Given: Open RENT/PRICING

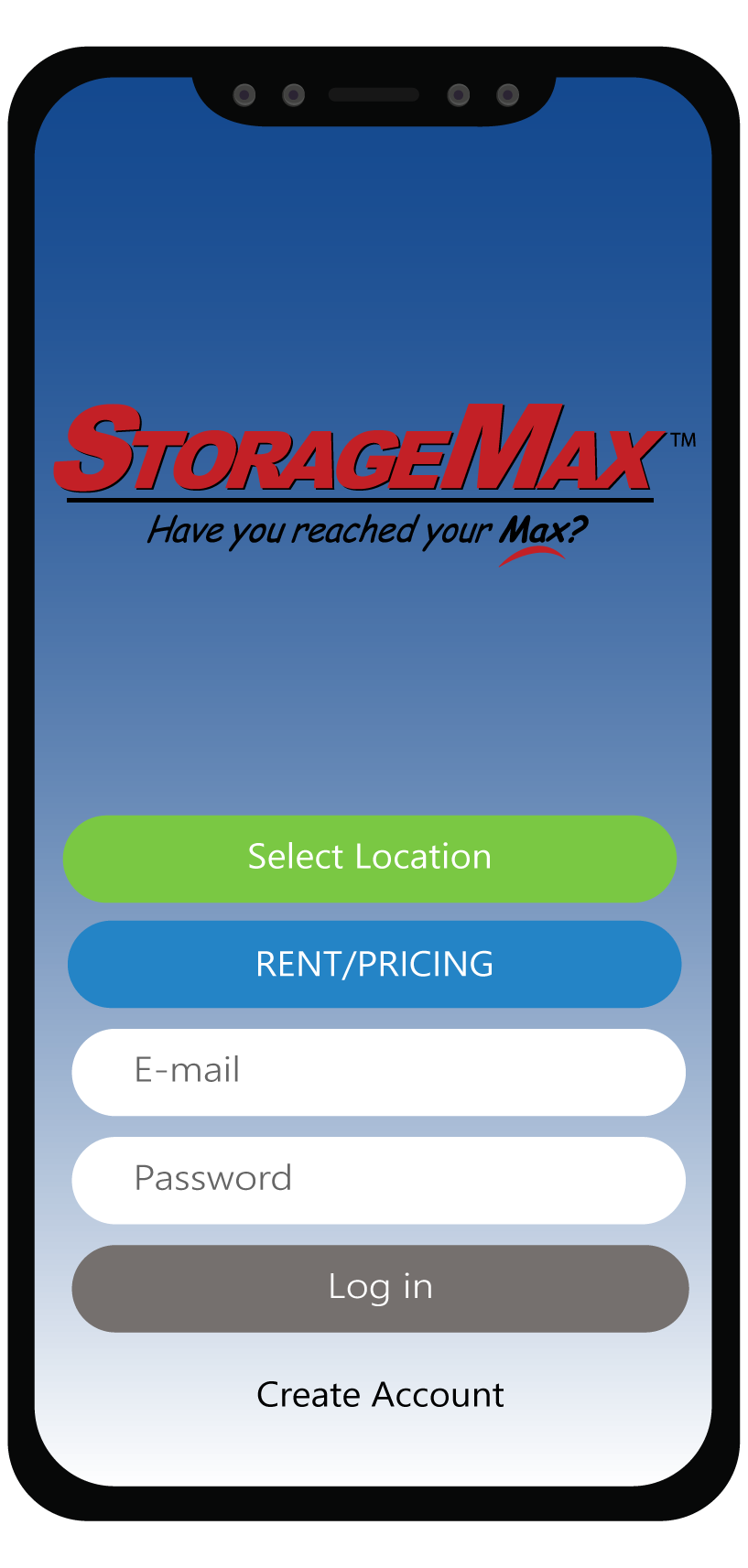Looking at the screenshot, I should click(x=374, y=965).
